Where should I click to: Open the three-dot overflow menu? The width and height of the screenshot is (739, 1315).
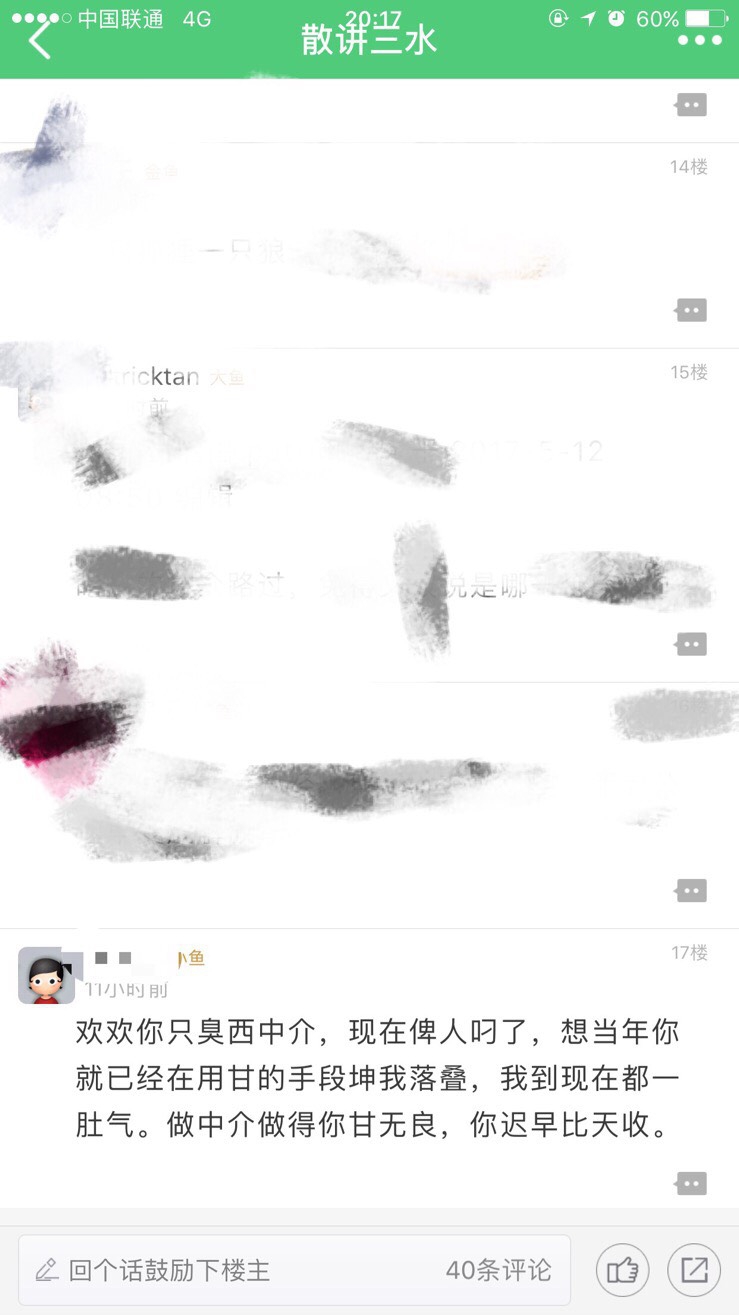[x=699, y=41]
